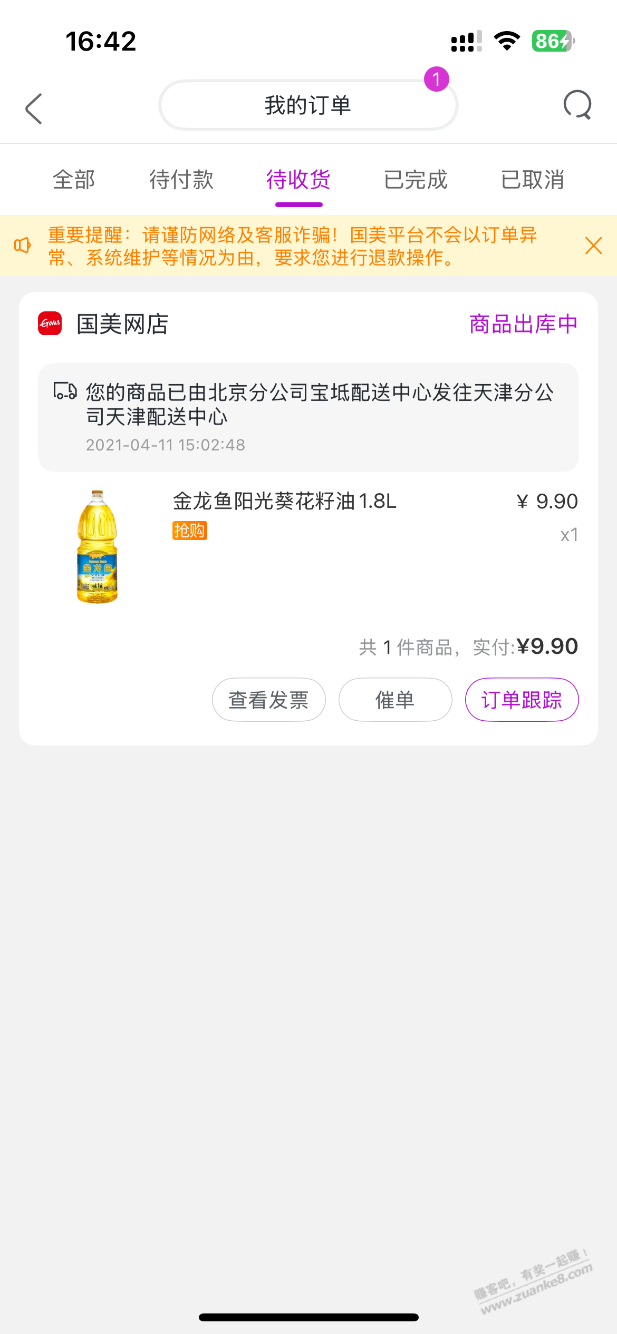Go back using the top-left arrow
The width and height of the screenshot is (617, 1334).
click(34, 108)
